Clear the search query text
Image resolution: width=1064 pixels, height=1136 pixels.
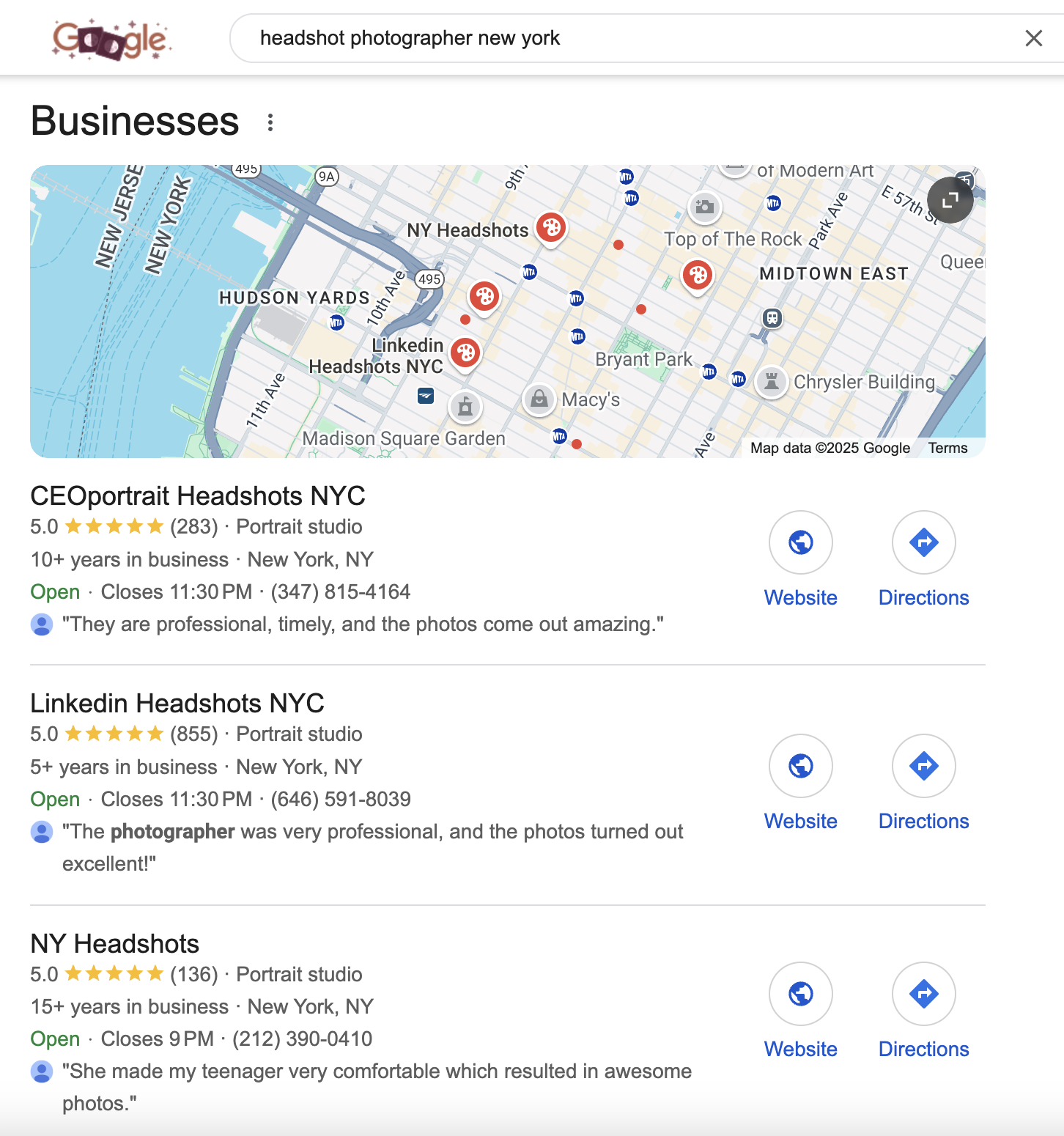pyautogui.click(x=1033, y=38)
